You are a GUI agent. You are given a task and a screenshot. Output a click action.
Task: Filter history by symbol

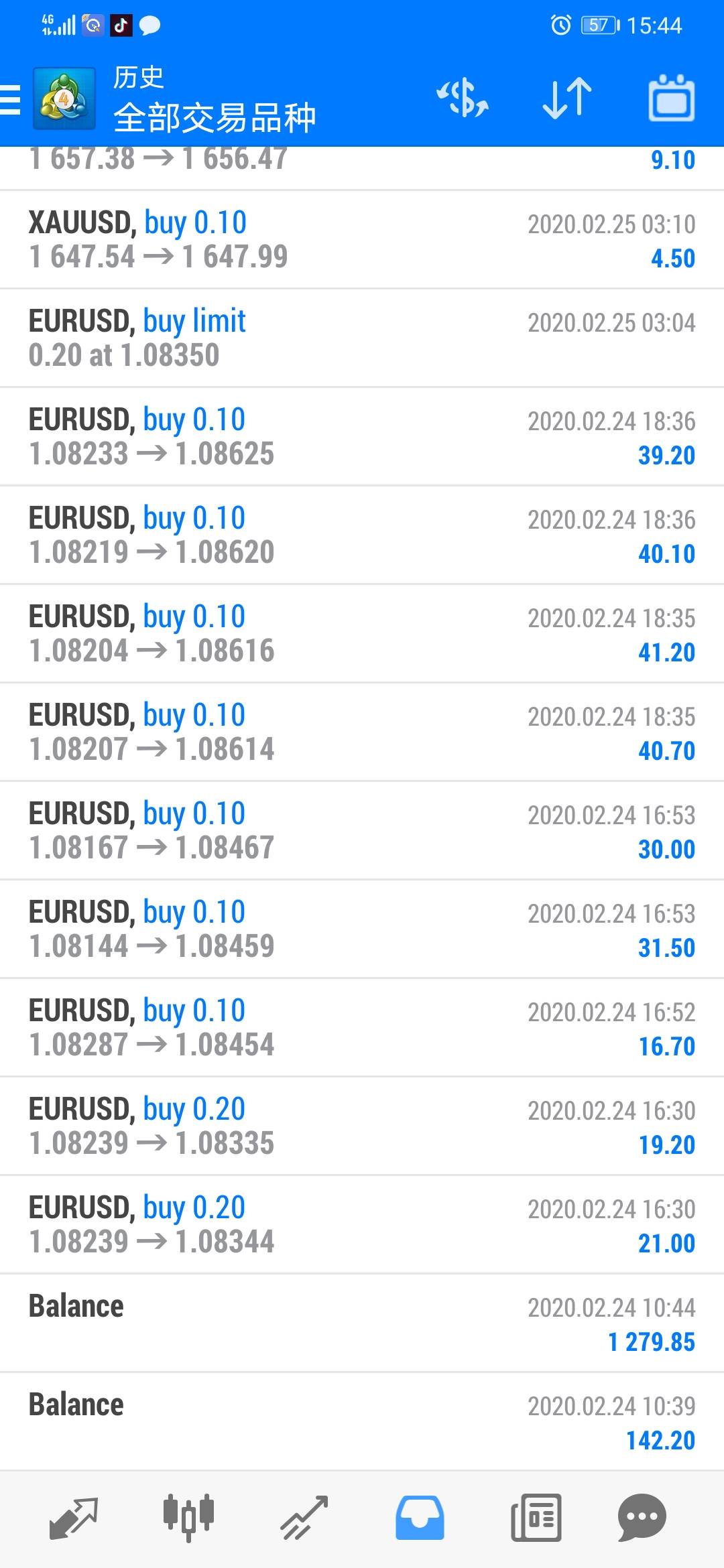[x=463, y=99]
